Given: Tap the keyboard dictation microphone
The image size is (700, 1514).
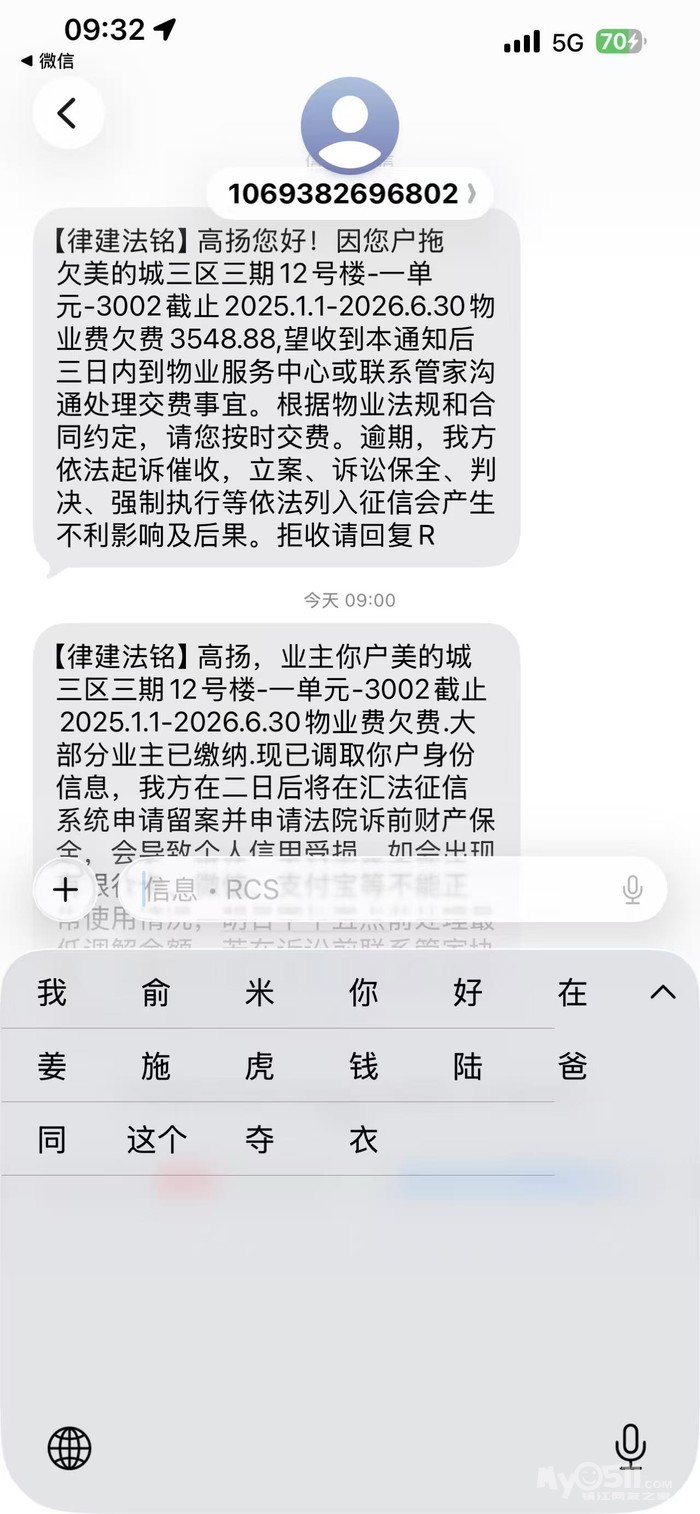Looking at the screenshot, I should (630, 1446).
